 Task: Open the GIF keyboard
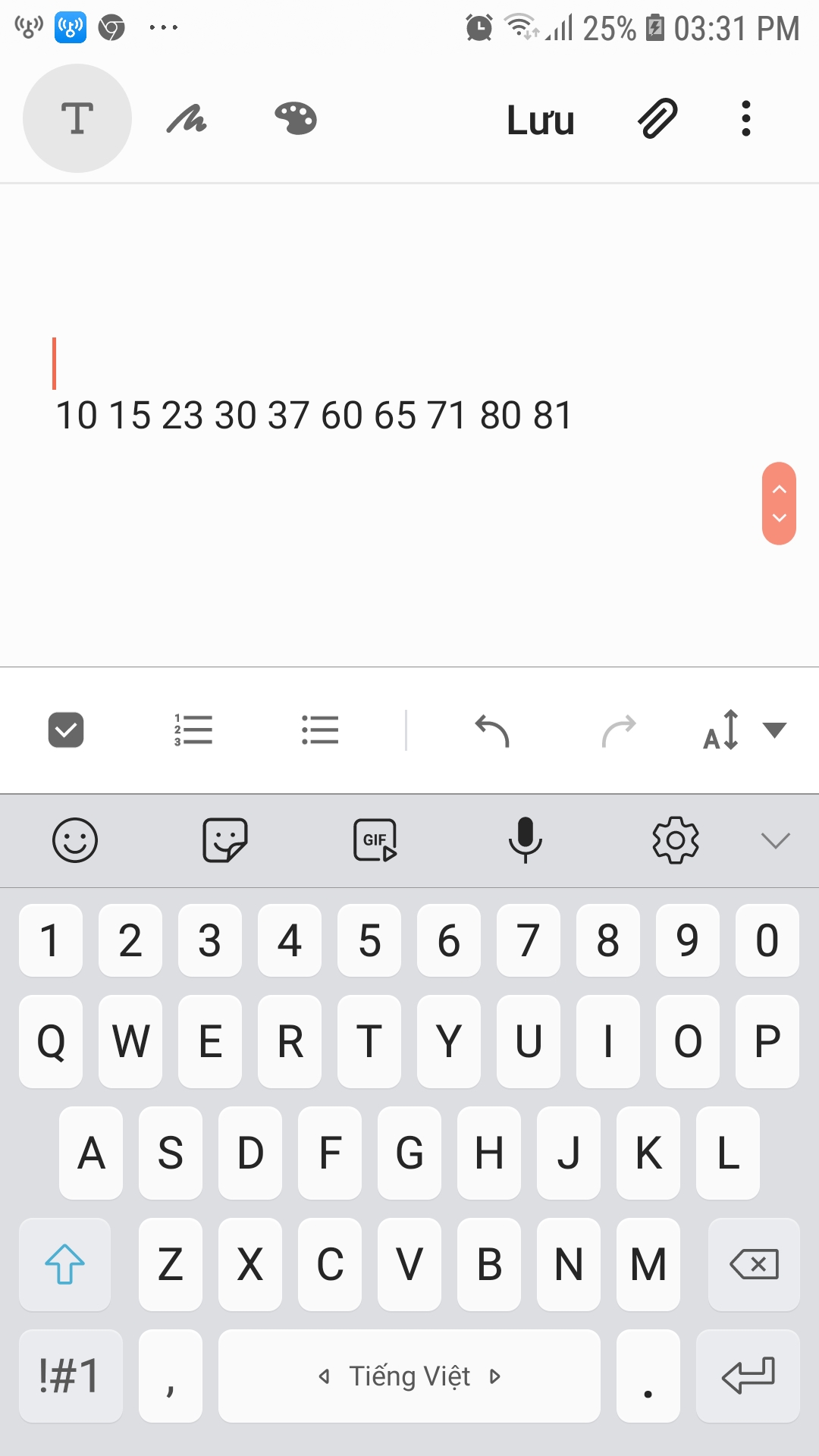(375, 840)
